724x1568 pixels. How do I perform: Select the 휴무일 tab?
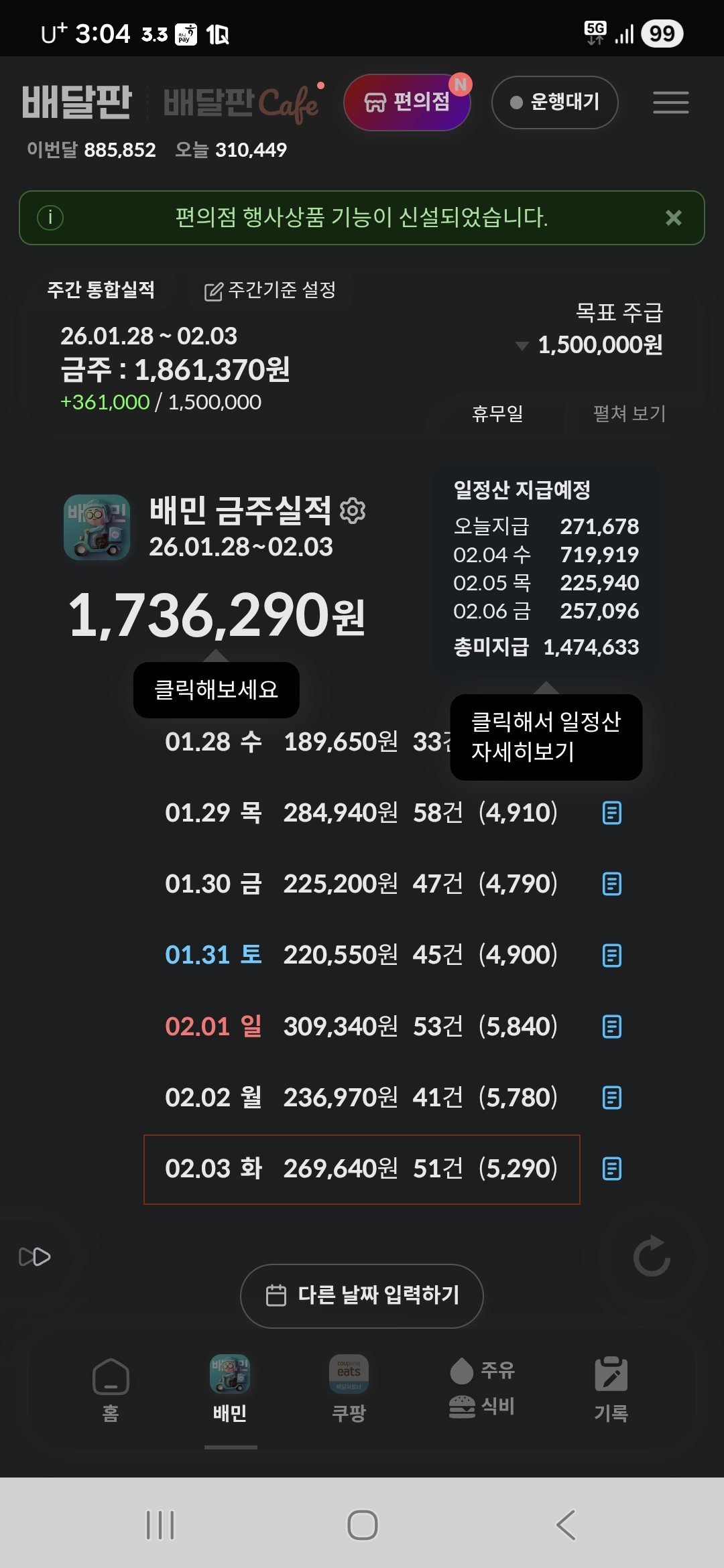(497, 413)
